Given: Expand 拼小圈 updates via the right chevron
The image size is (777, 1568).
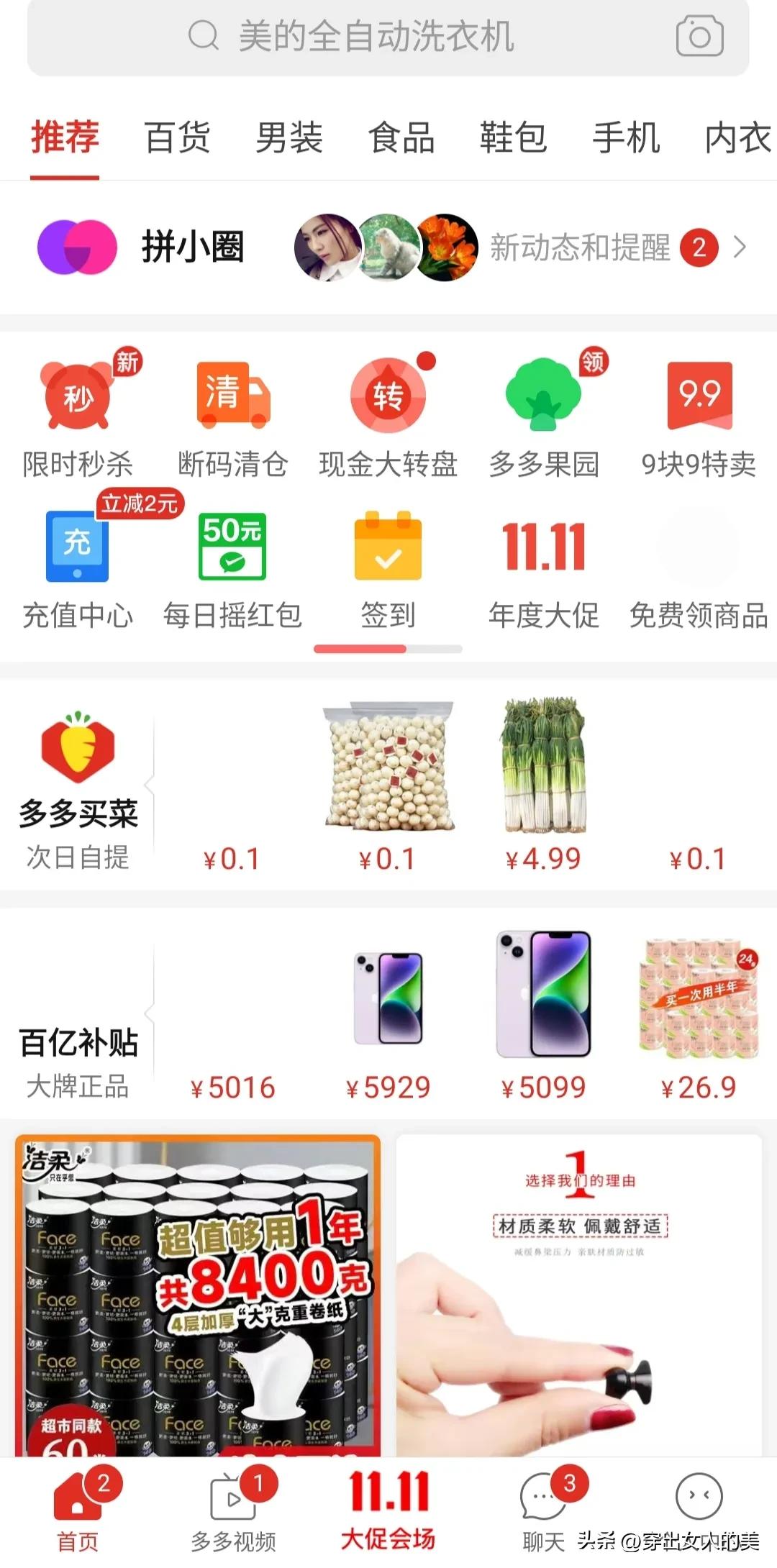Looking at the screenshot, I should (x=741, y=248).
